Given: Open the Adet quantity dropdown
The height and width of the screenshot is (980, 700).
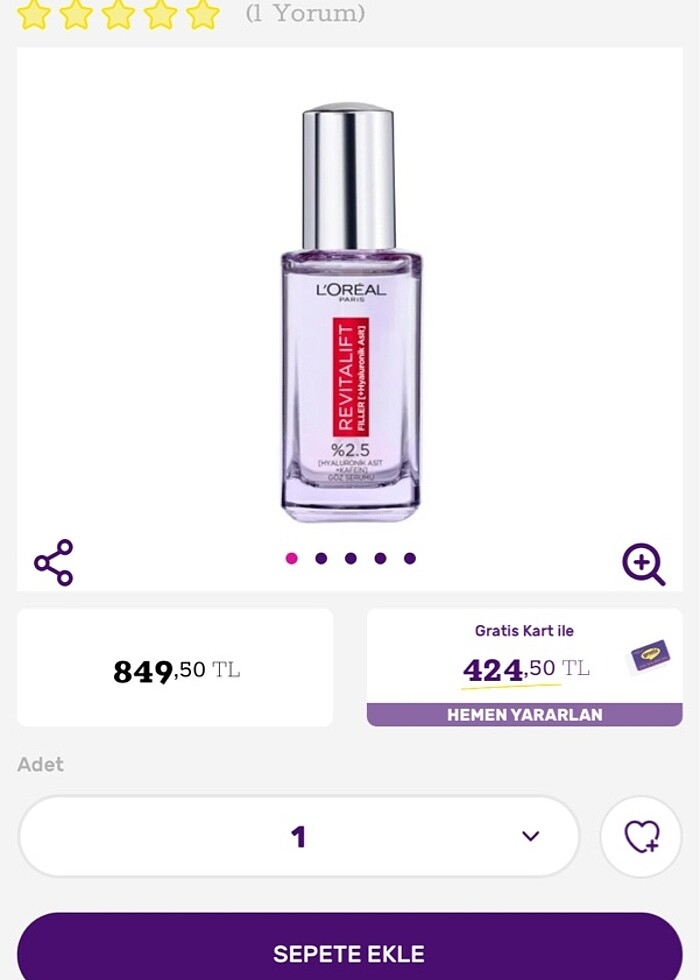Looking at the screenshot, I should [x=299, y=836].
